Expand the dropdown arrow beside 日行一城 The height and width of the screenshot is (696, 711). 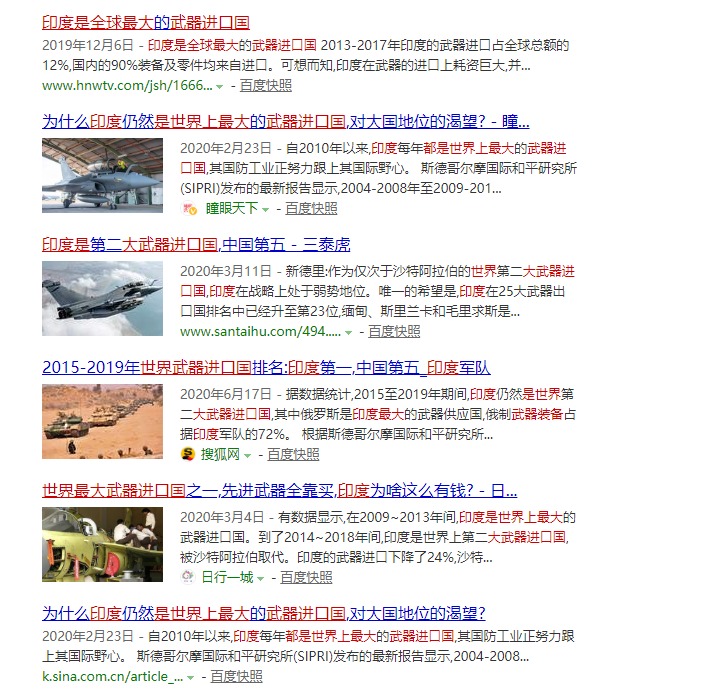(x=260, y=579)
